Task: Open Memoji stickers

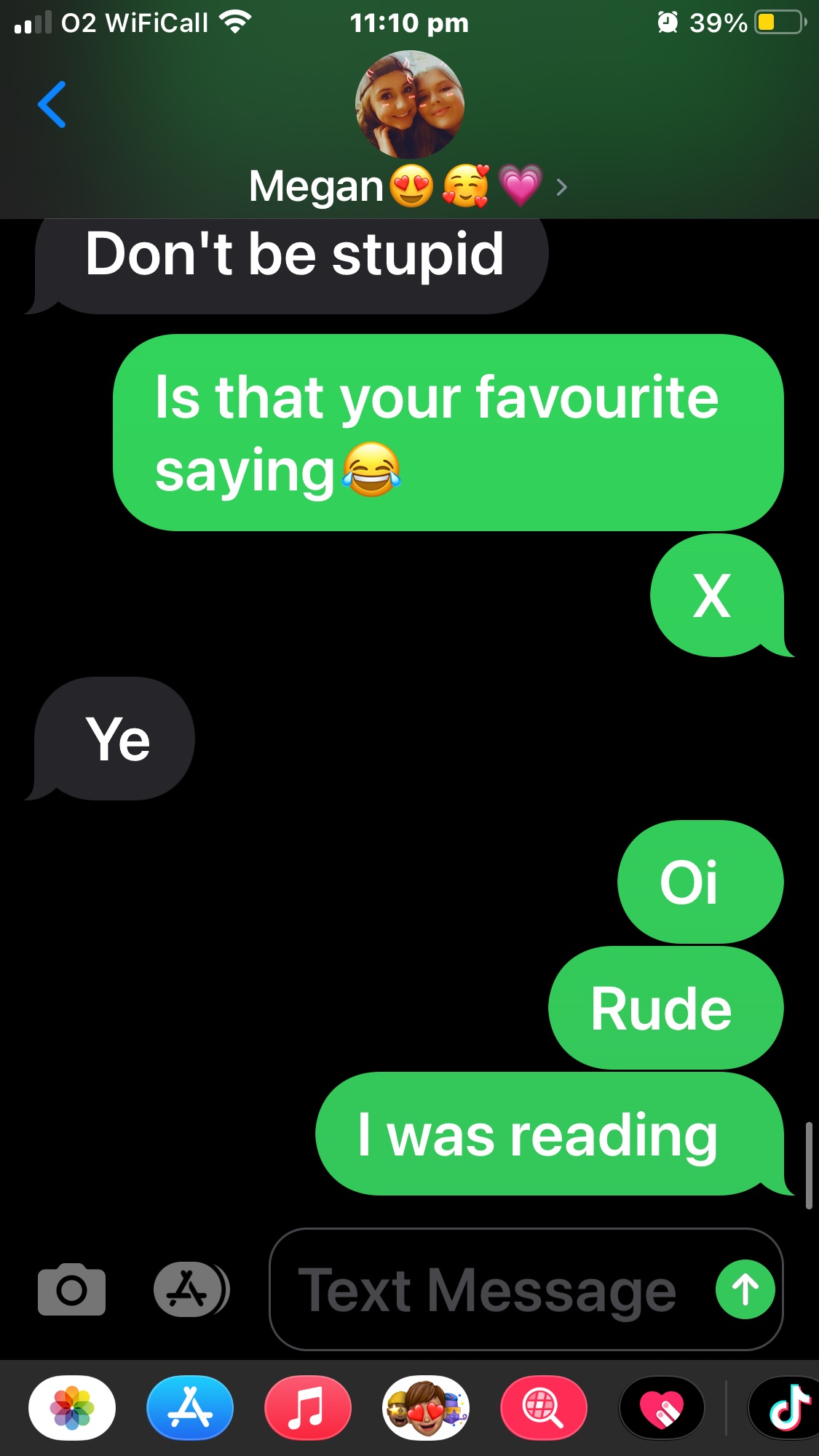Action: [x=426, y=1408]
